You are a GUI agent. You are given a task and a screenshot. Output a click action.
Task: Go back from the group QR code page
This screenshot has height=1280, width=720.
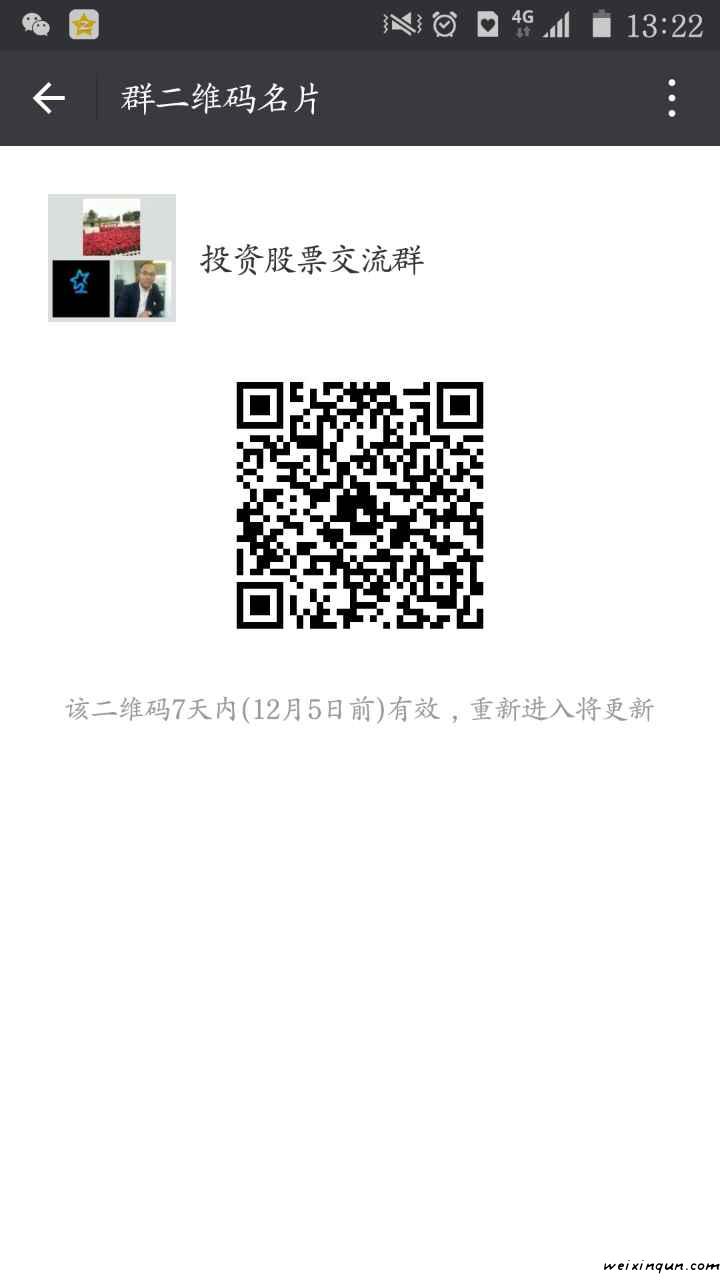48,98
